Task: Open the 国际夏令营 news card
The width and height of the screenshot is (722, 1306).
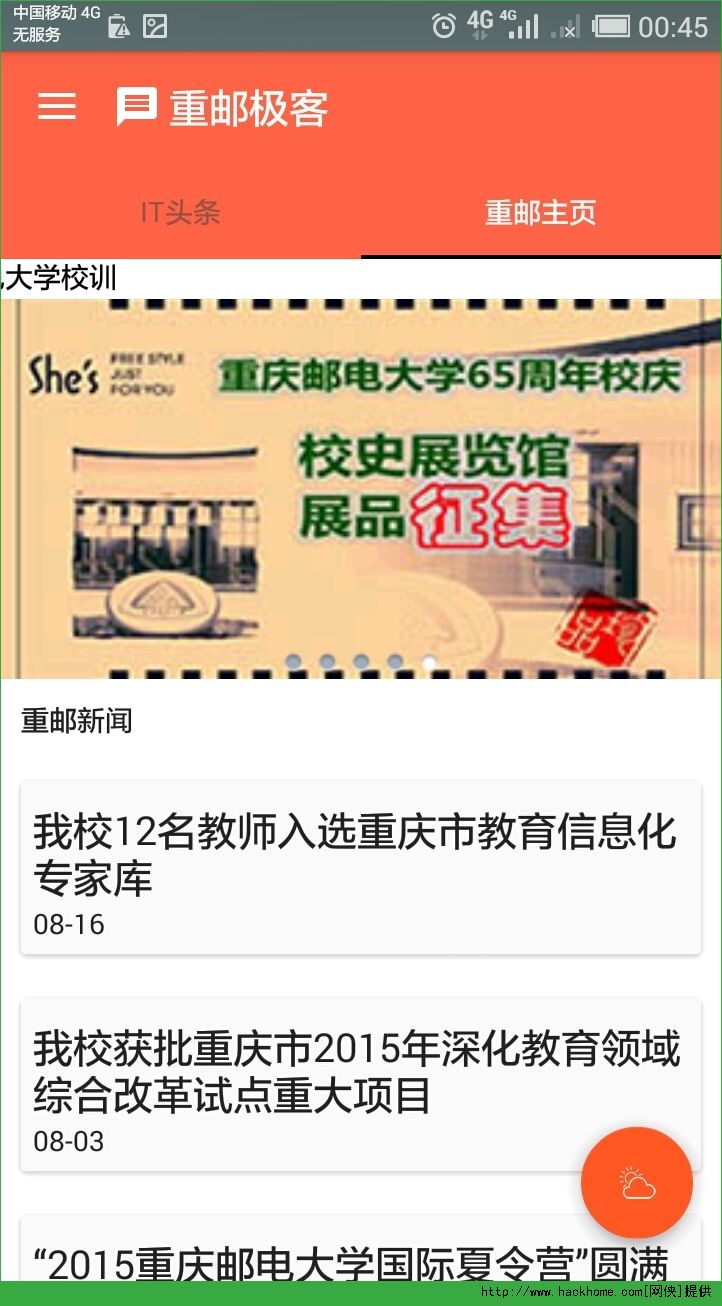Action: (x=361, y=1248)
